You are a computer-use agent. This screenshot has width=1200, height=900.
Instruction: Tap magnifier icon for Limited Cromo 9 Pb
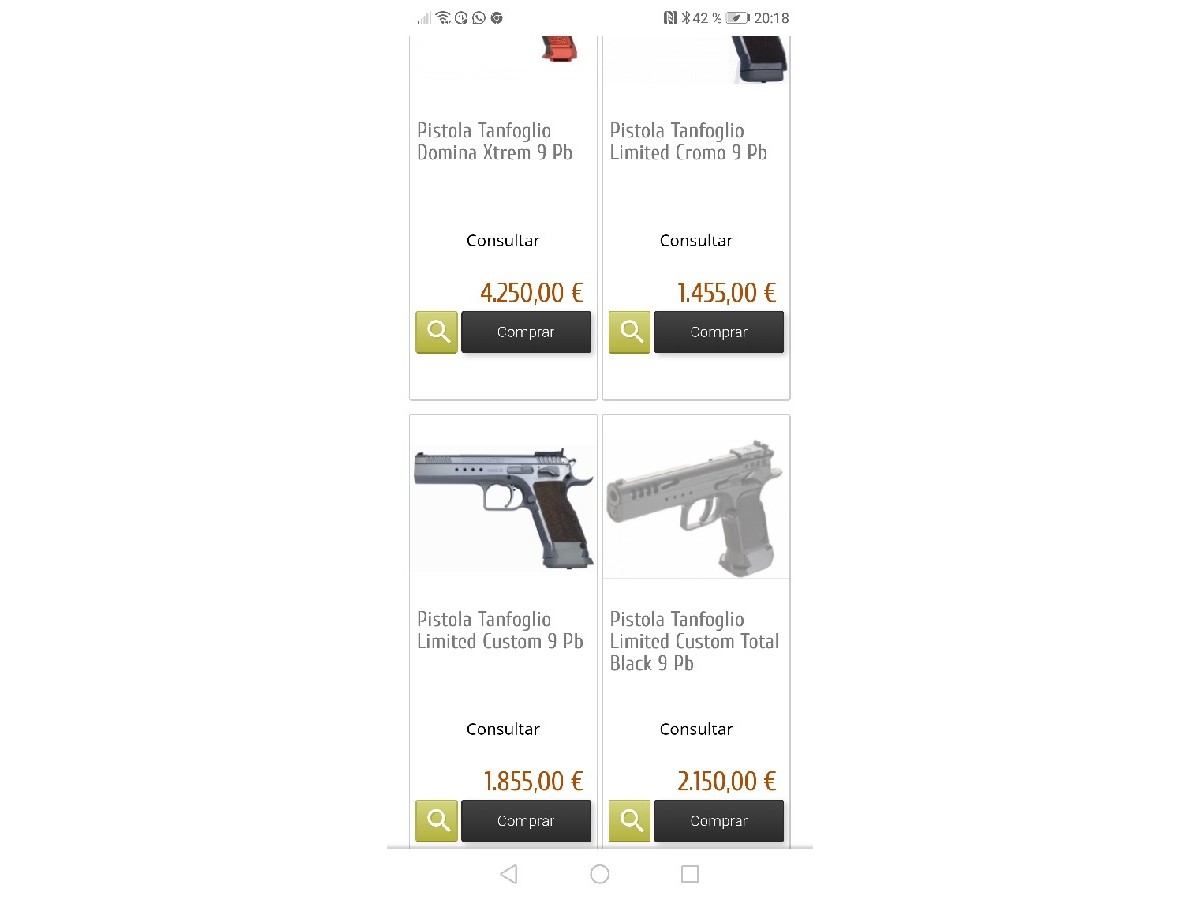tap(630, 332)
